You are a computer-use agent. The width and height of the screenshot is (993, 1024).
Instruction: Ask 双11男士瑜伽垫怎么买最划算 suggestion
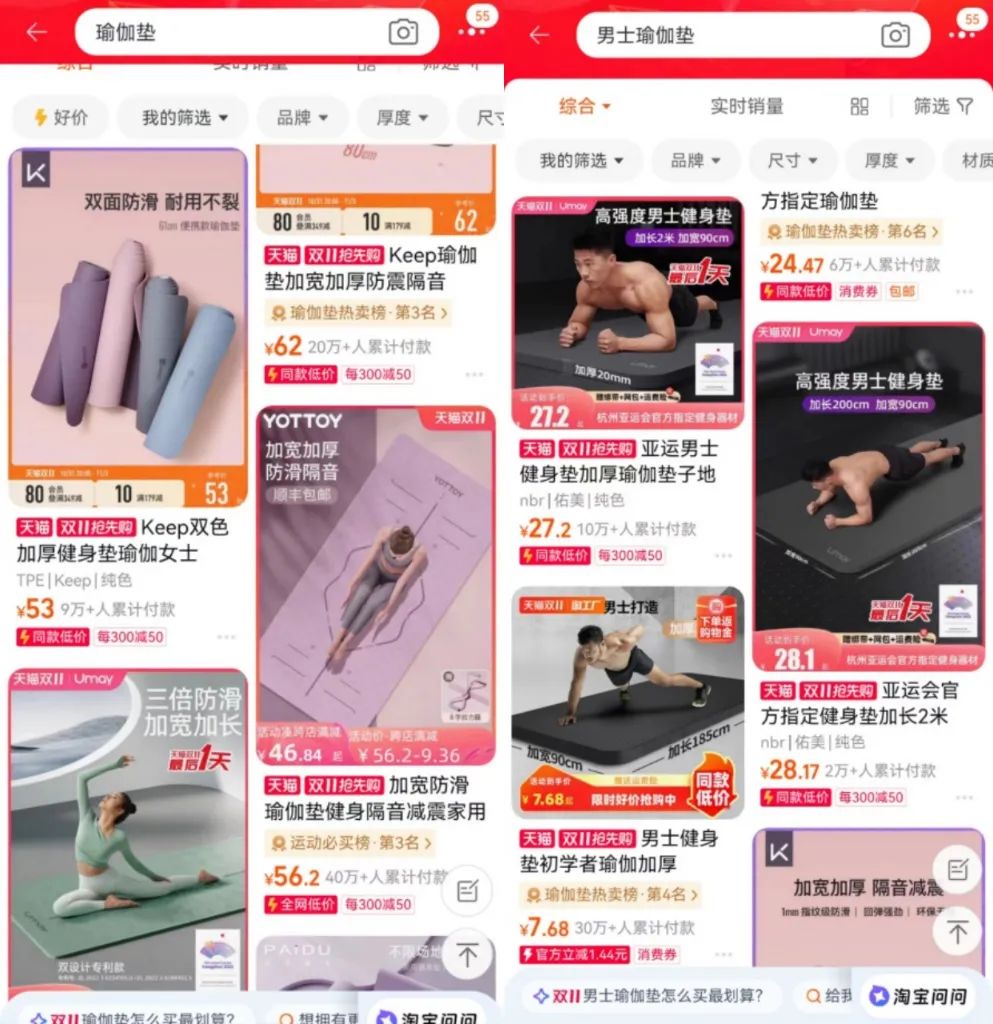click(655, 995)
